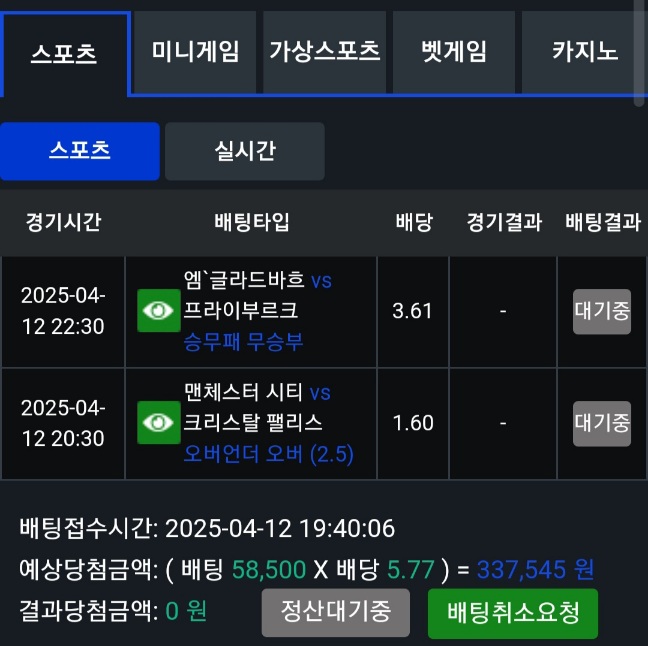Select the blue 스포츠 filter button

[80, 151]
